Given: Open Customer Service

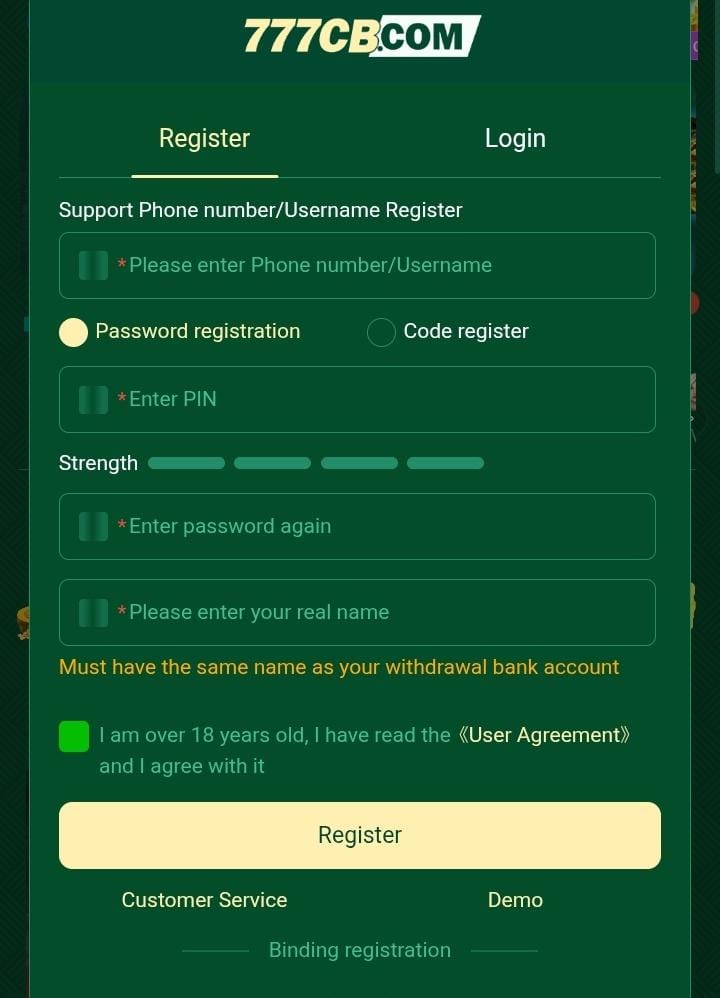Looking at the screenshot, I should click(x=204, y=900).
